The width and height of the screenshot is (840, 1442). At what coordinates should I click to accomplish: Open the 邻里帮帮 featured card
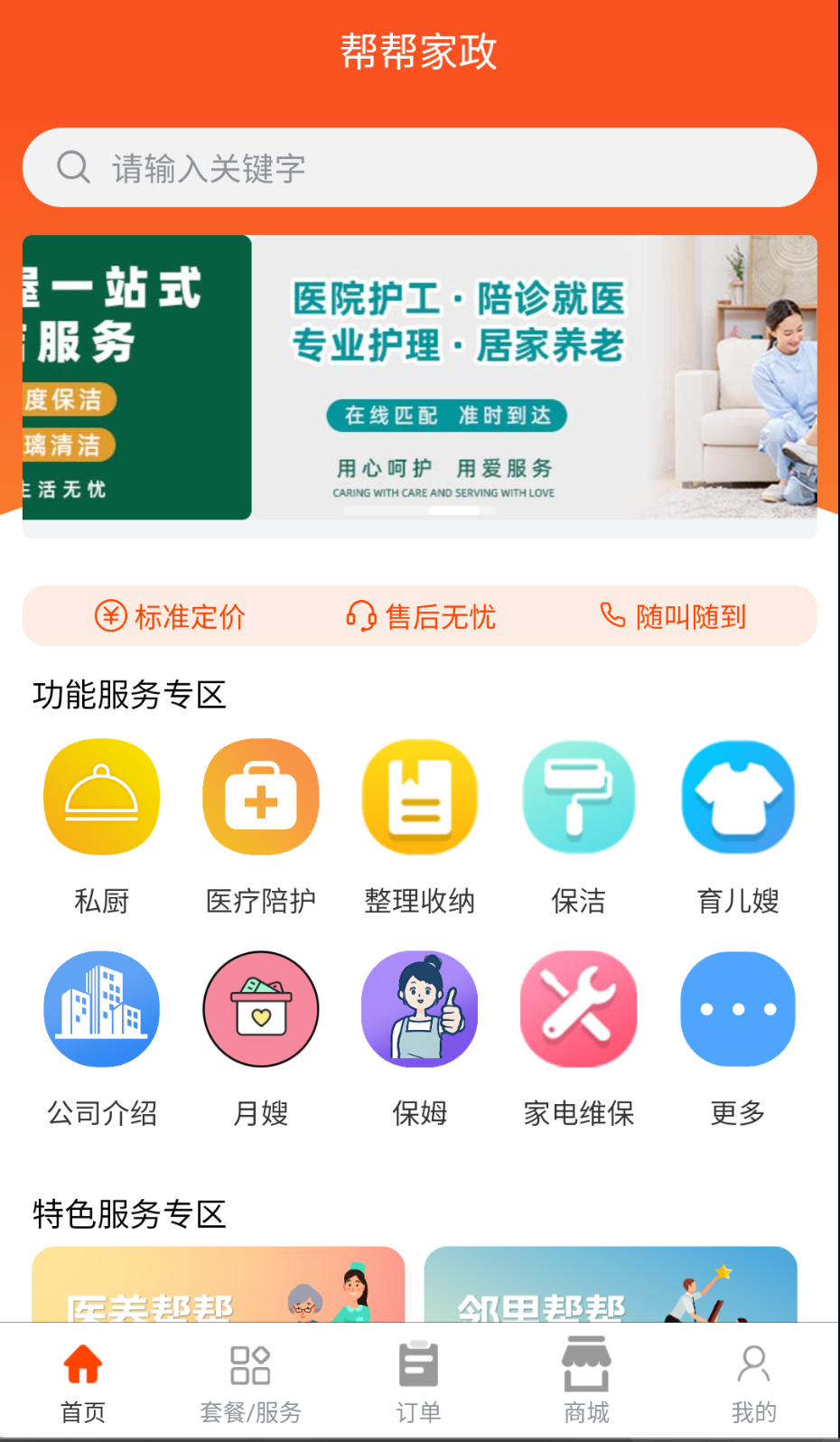611,1284
